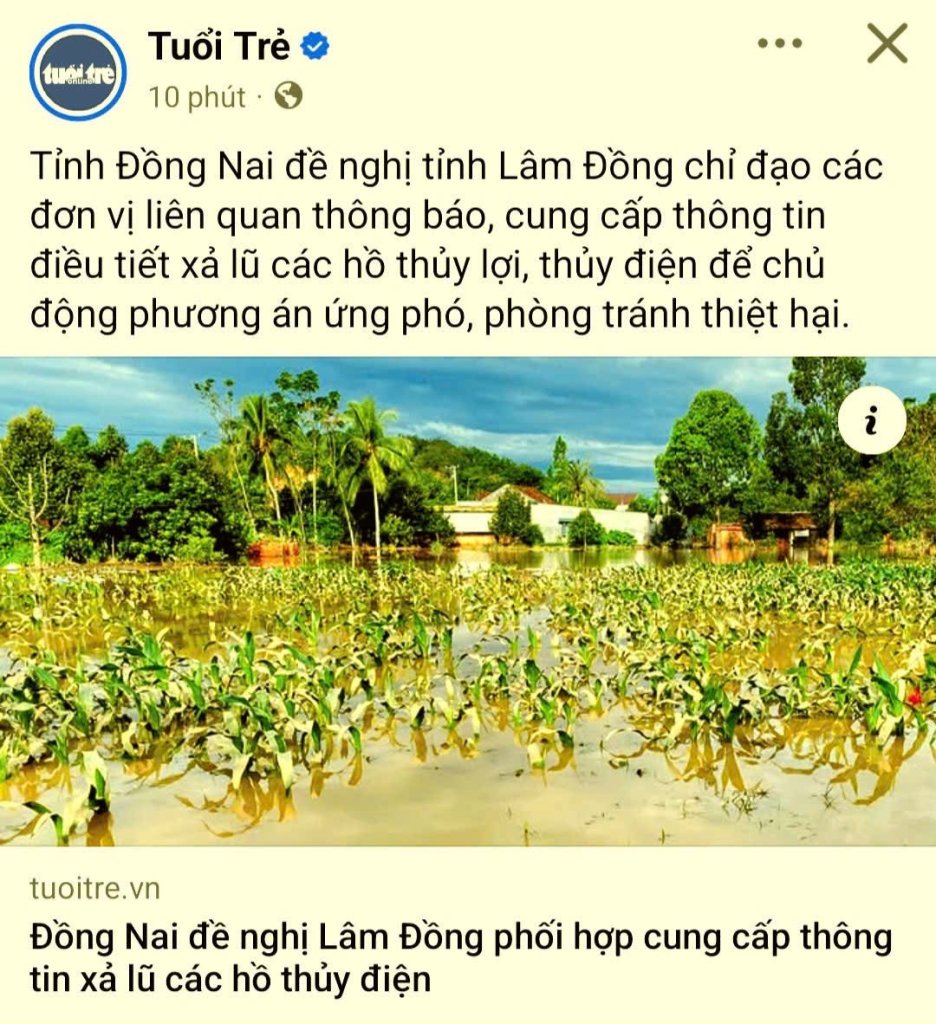Open the post's three-dot options menu
Screen dimensions: 936x1024
coord(779,44)
